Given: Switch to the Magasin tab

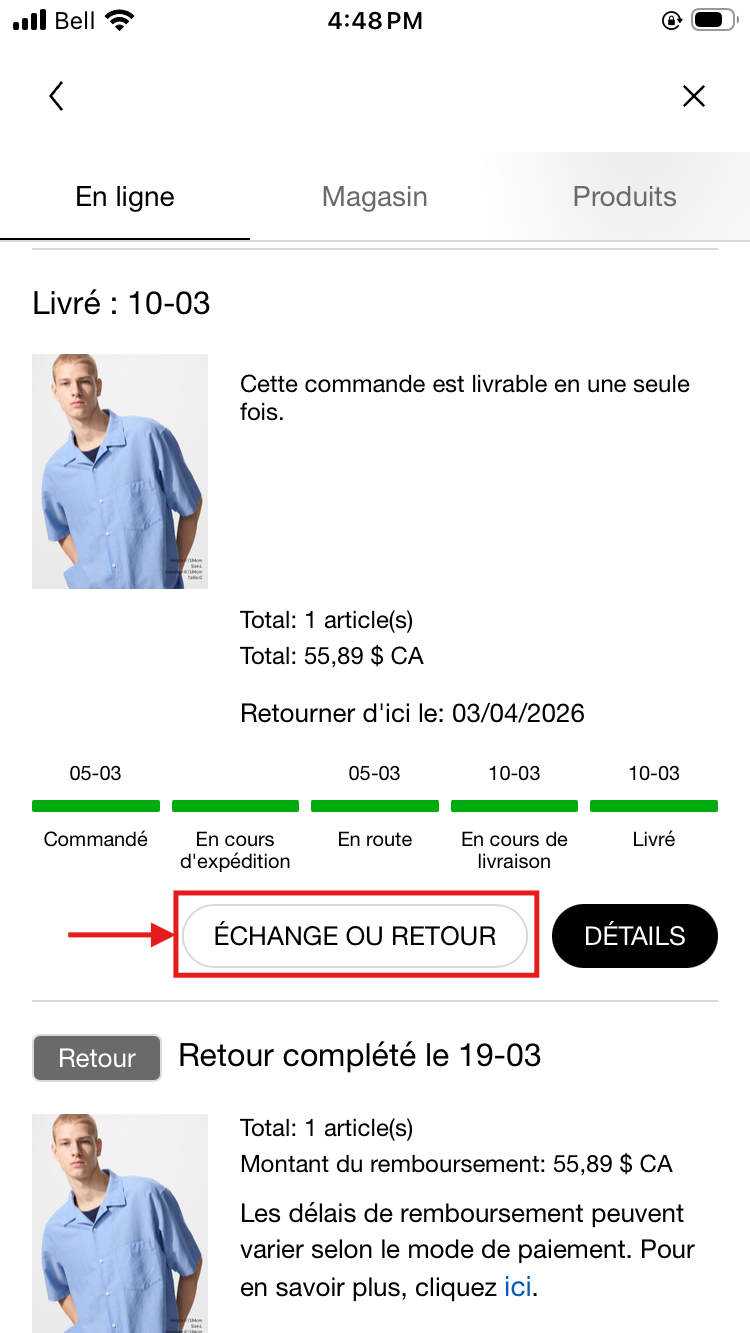Looking at the screenshot, I should [374, 196].
